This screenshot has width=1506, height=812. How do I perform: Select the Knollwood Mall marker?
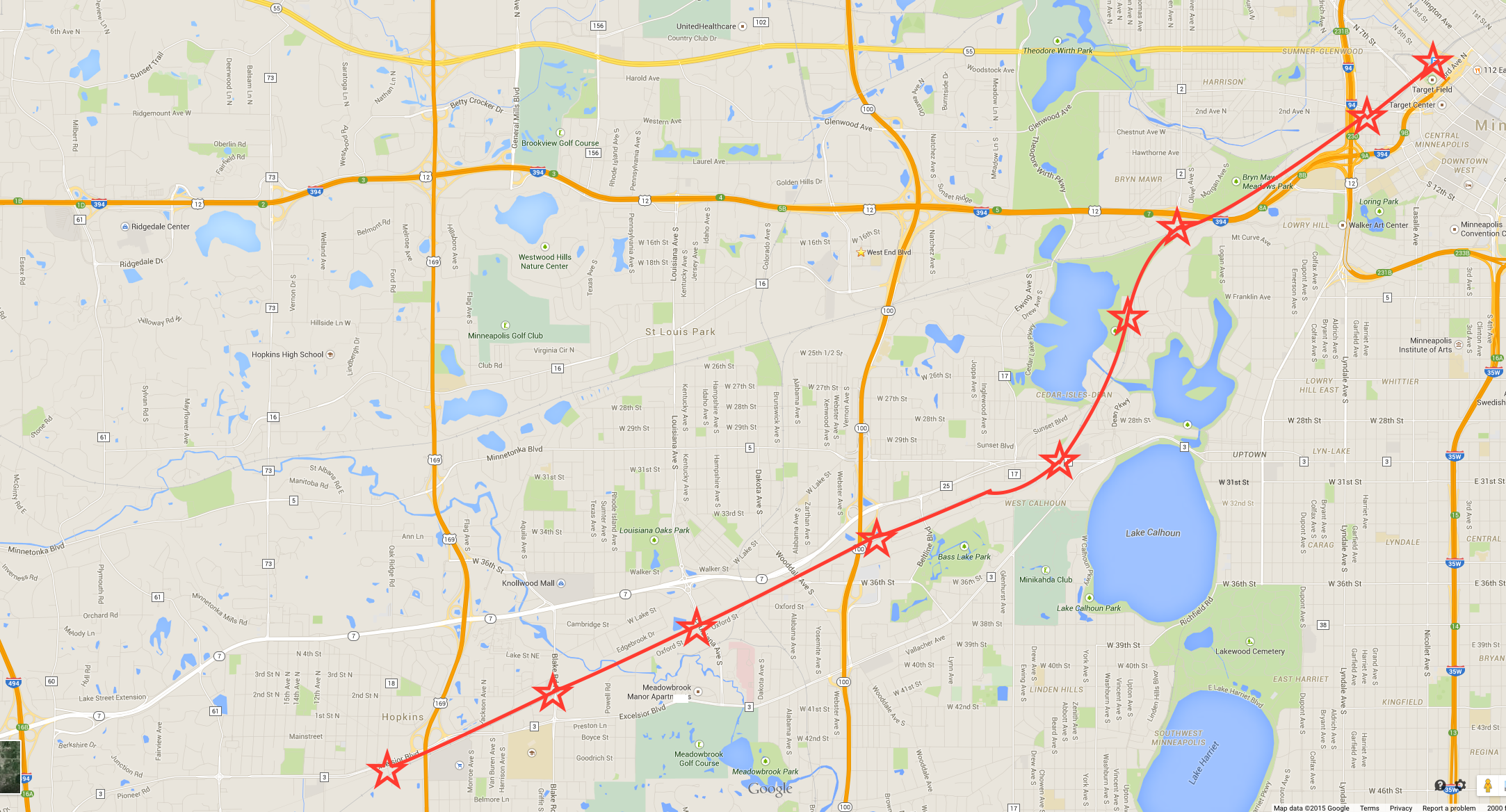561,583
